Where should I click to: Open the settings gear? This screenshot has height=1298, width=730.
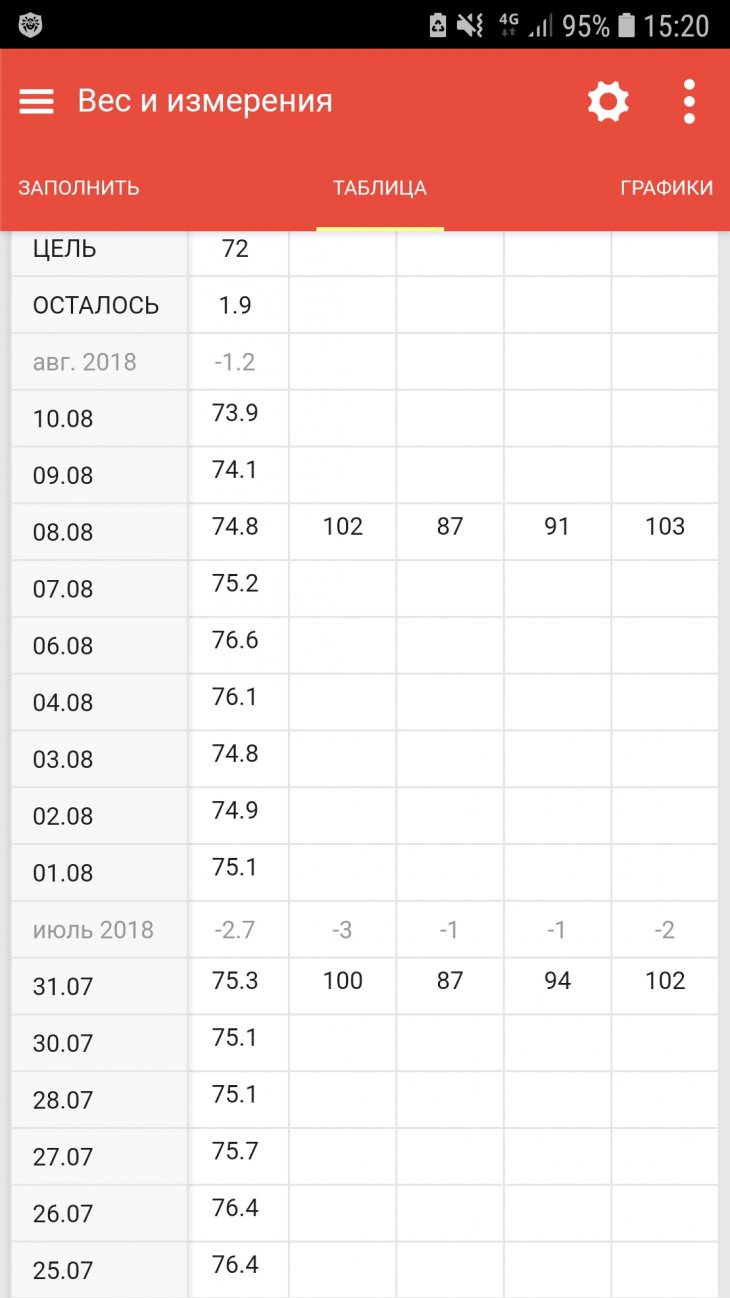coord(608,101)
